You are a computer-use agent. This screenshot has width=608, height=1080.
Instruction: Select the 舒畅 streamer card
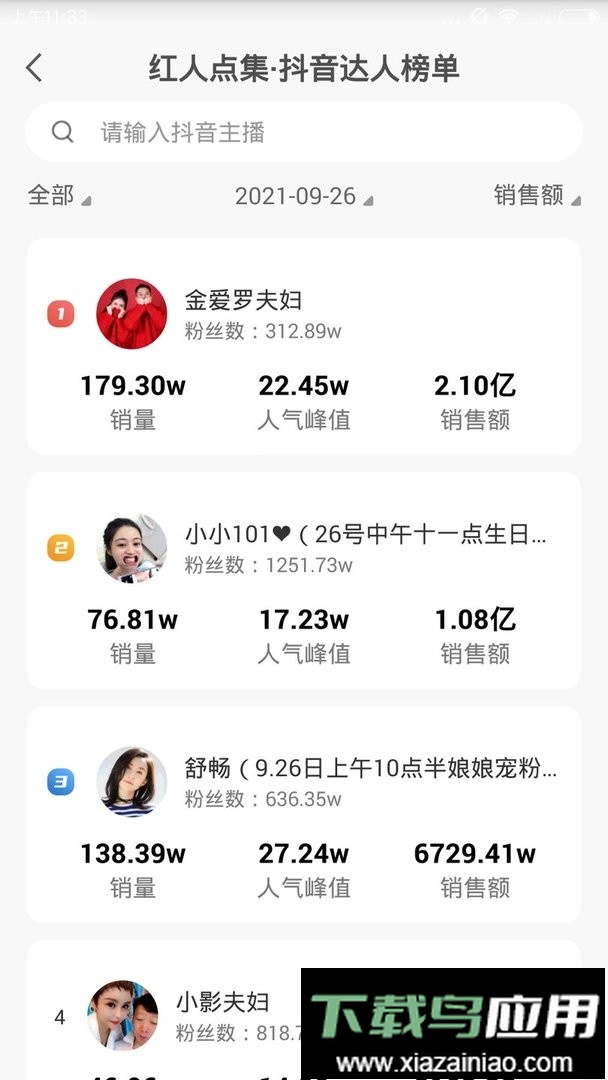[303, 814]
